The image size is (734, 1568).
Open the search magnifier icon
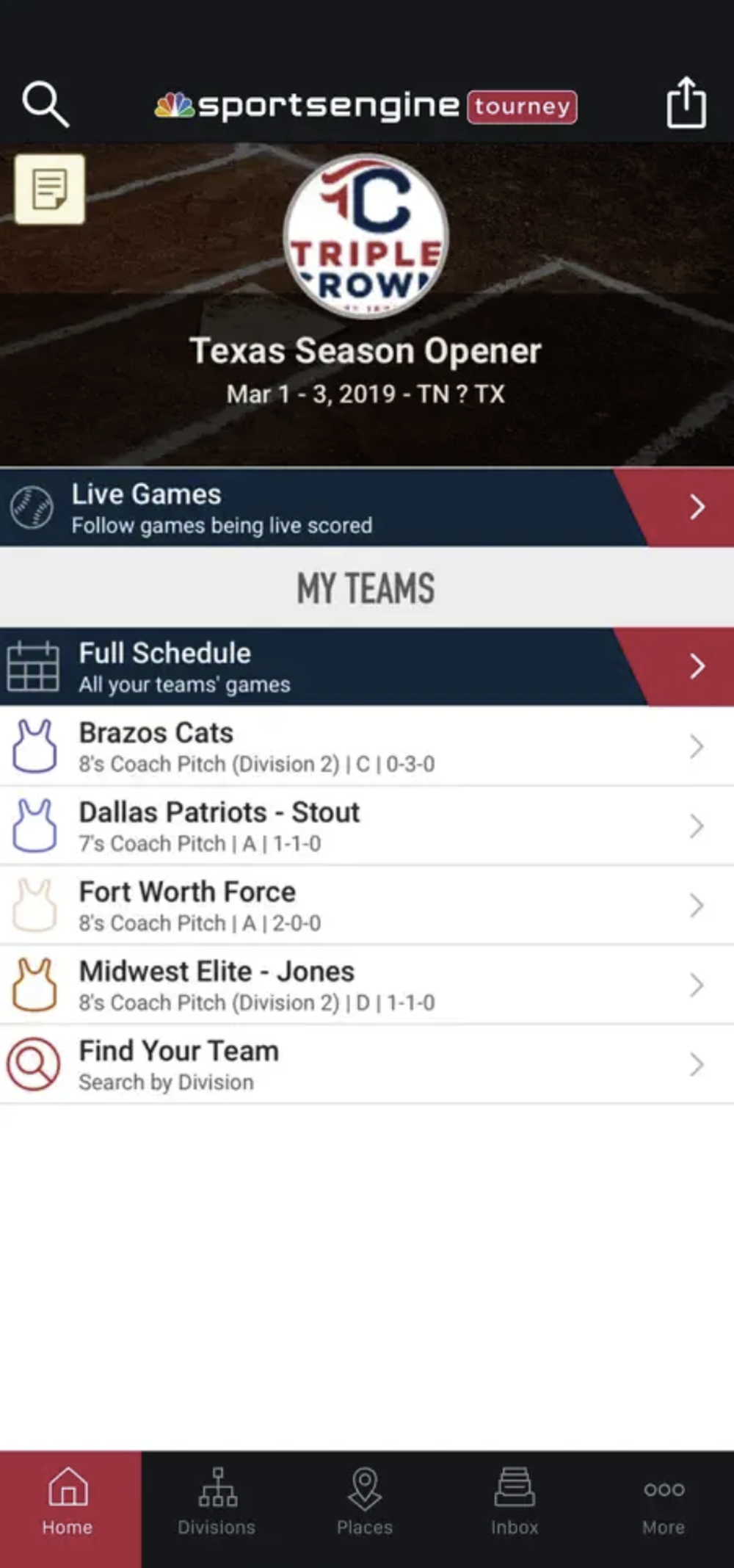pyautogui.click(x=46, y=103)
